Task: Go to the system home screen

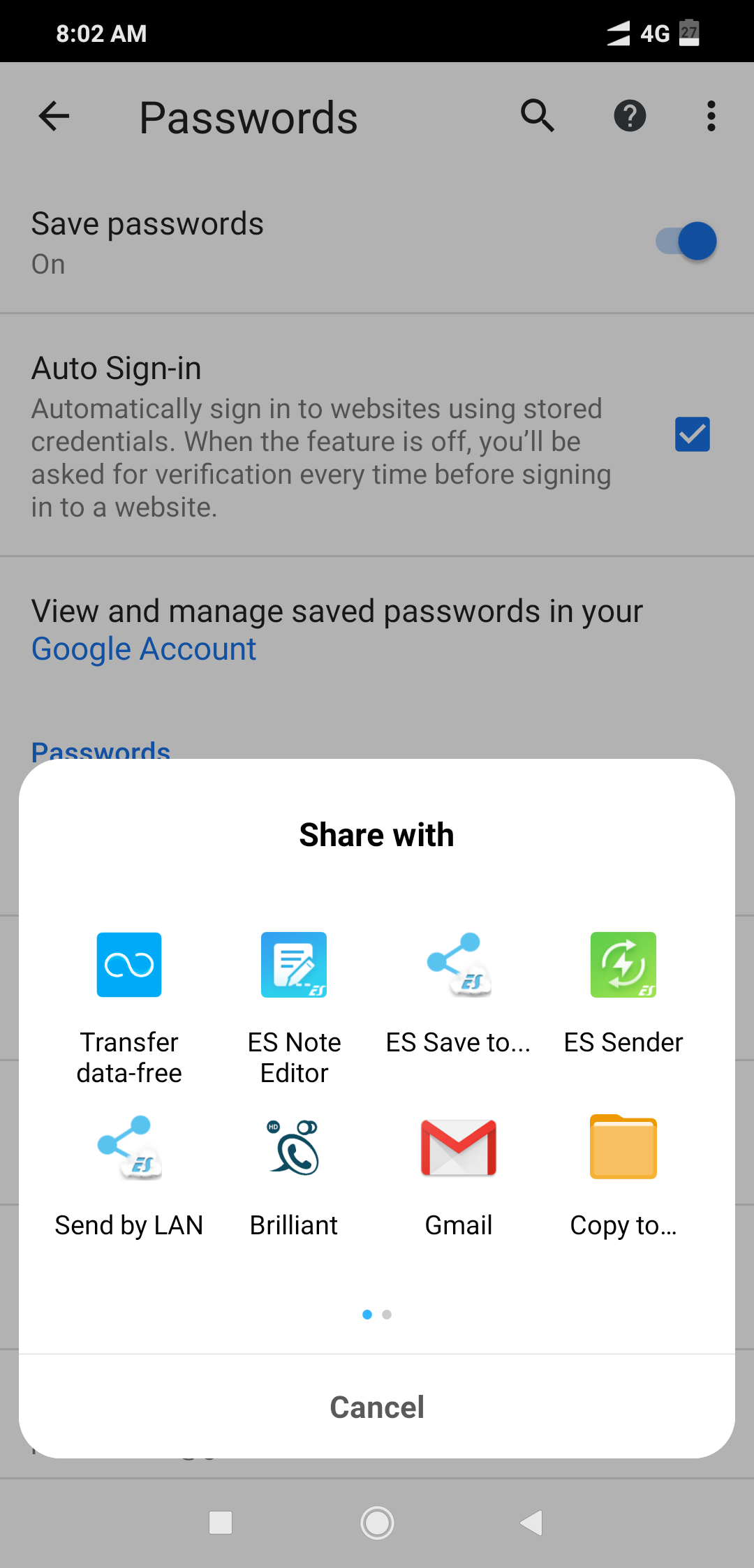Action: (x=377, y=1523)
